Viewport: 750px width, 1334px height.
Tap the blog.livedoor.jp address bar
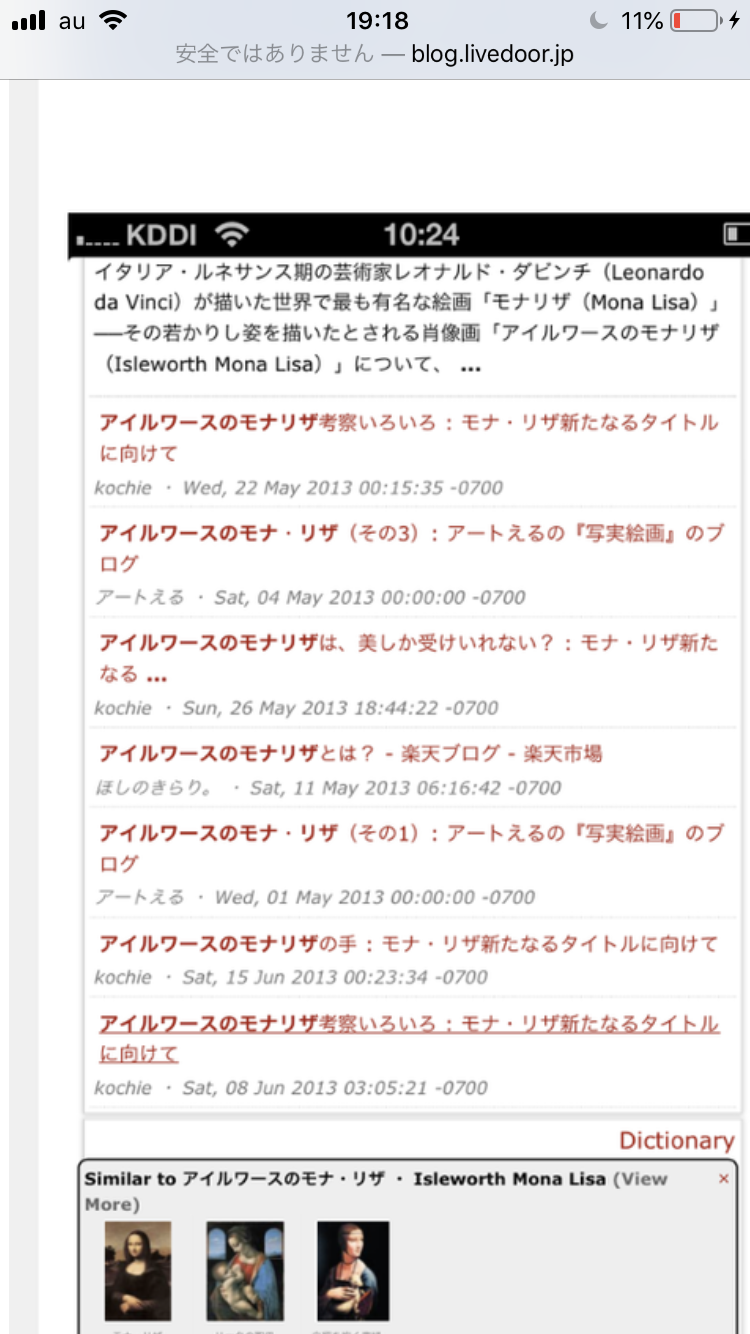click(x=374, y=54)
